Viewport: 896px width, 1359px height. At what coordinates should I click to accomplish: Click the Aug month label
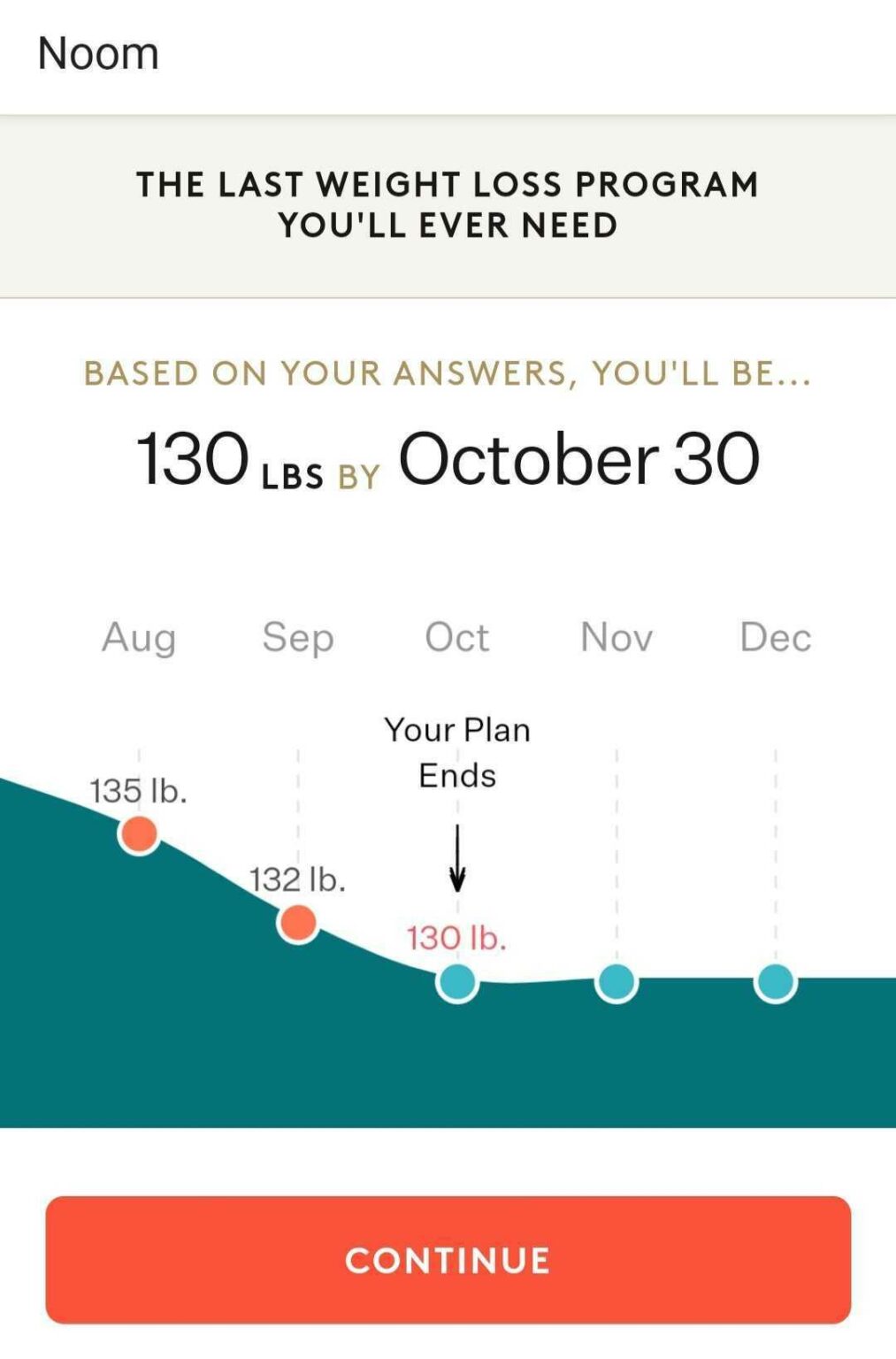pos(138,637)
